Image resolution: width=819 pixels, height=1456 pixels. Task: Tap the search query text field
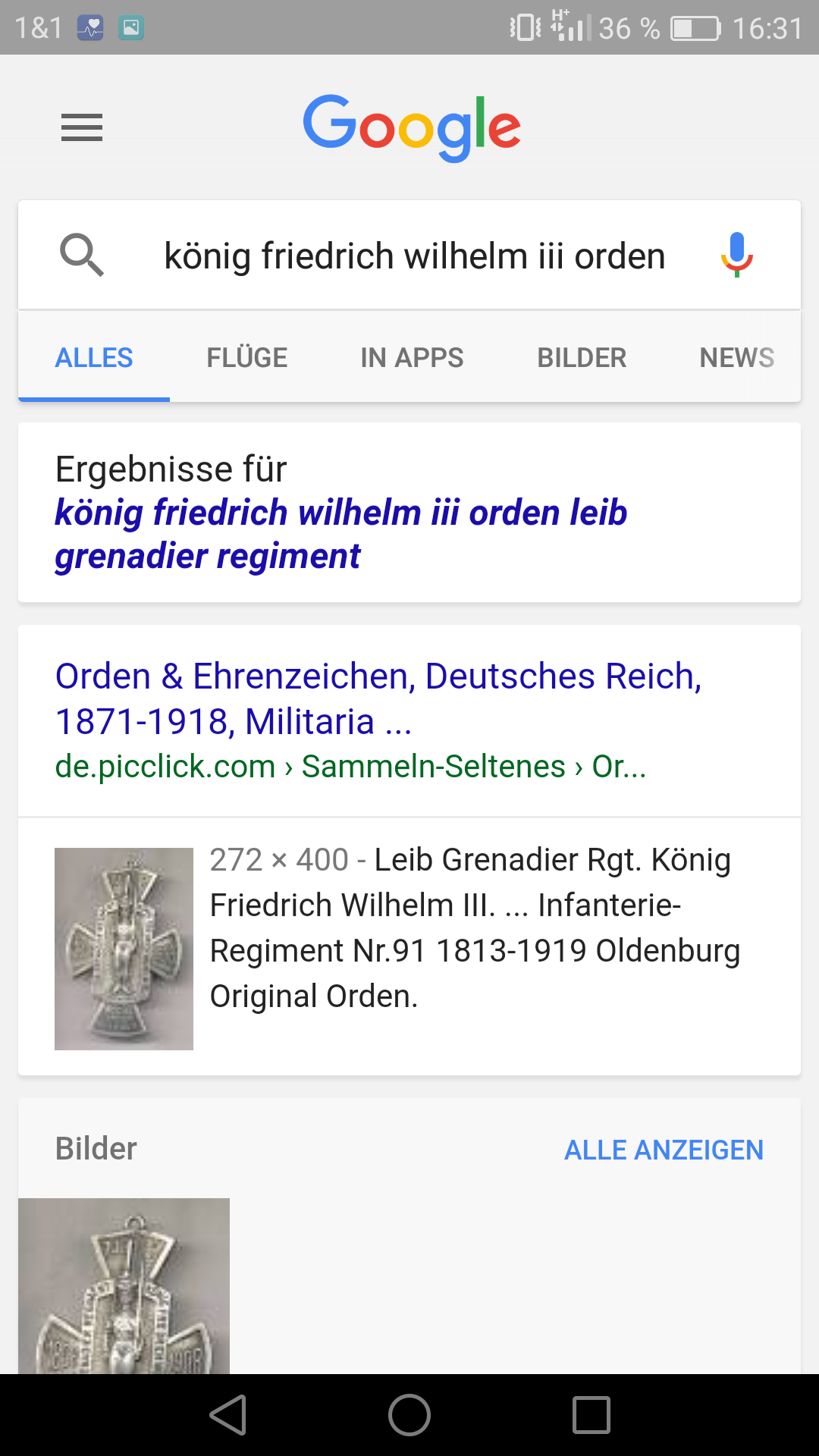pyautogui.click(x=414, y=256)
